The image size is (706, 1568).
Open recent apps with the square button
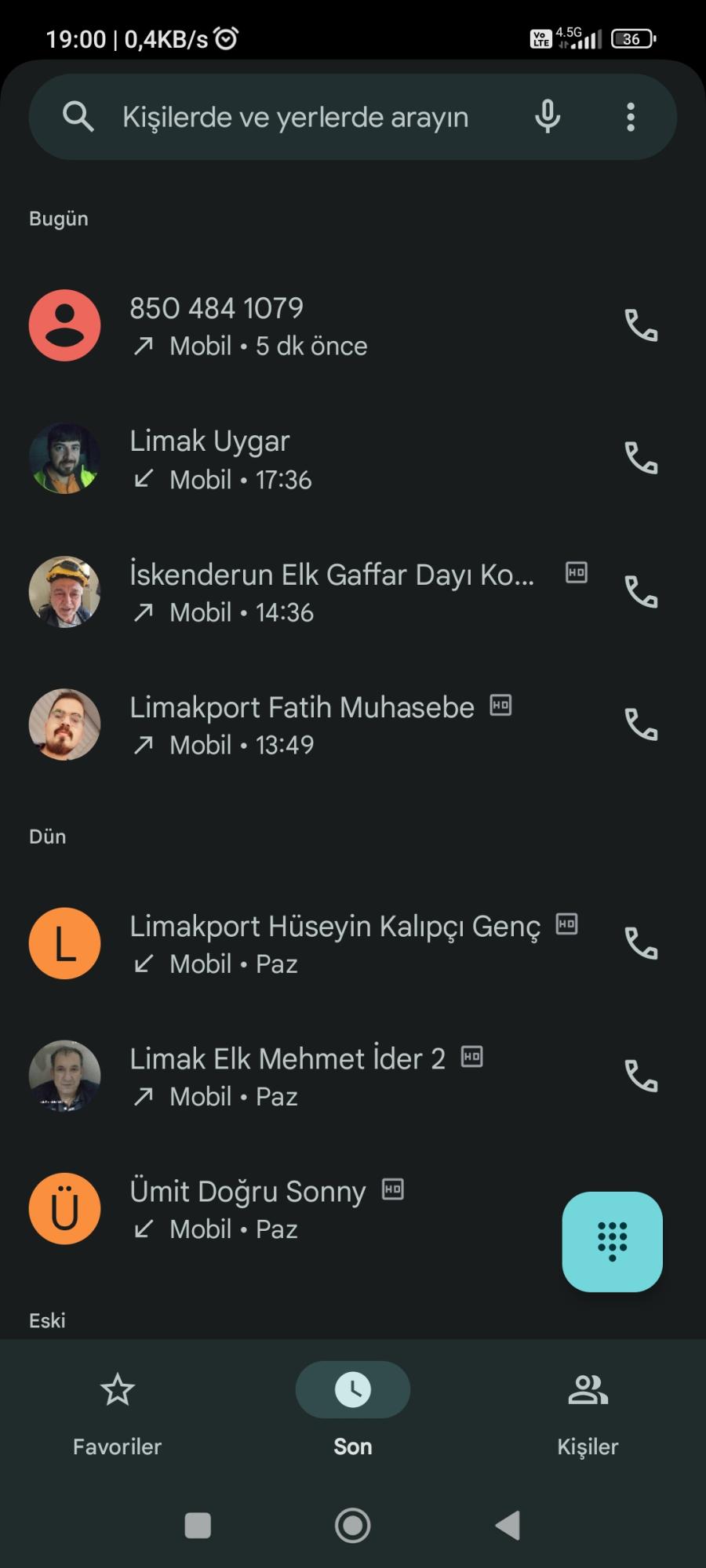click(x=198, y=1525)
